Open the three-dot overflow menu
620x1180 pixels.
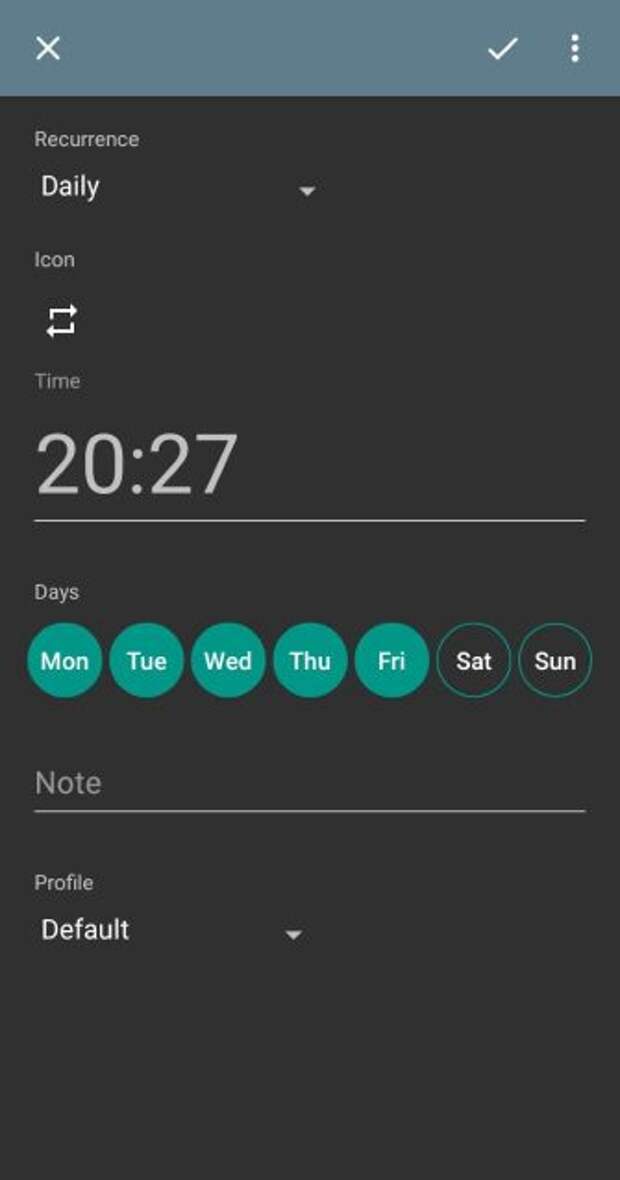(575, 49)
